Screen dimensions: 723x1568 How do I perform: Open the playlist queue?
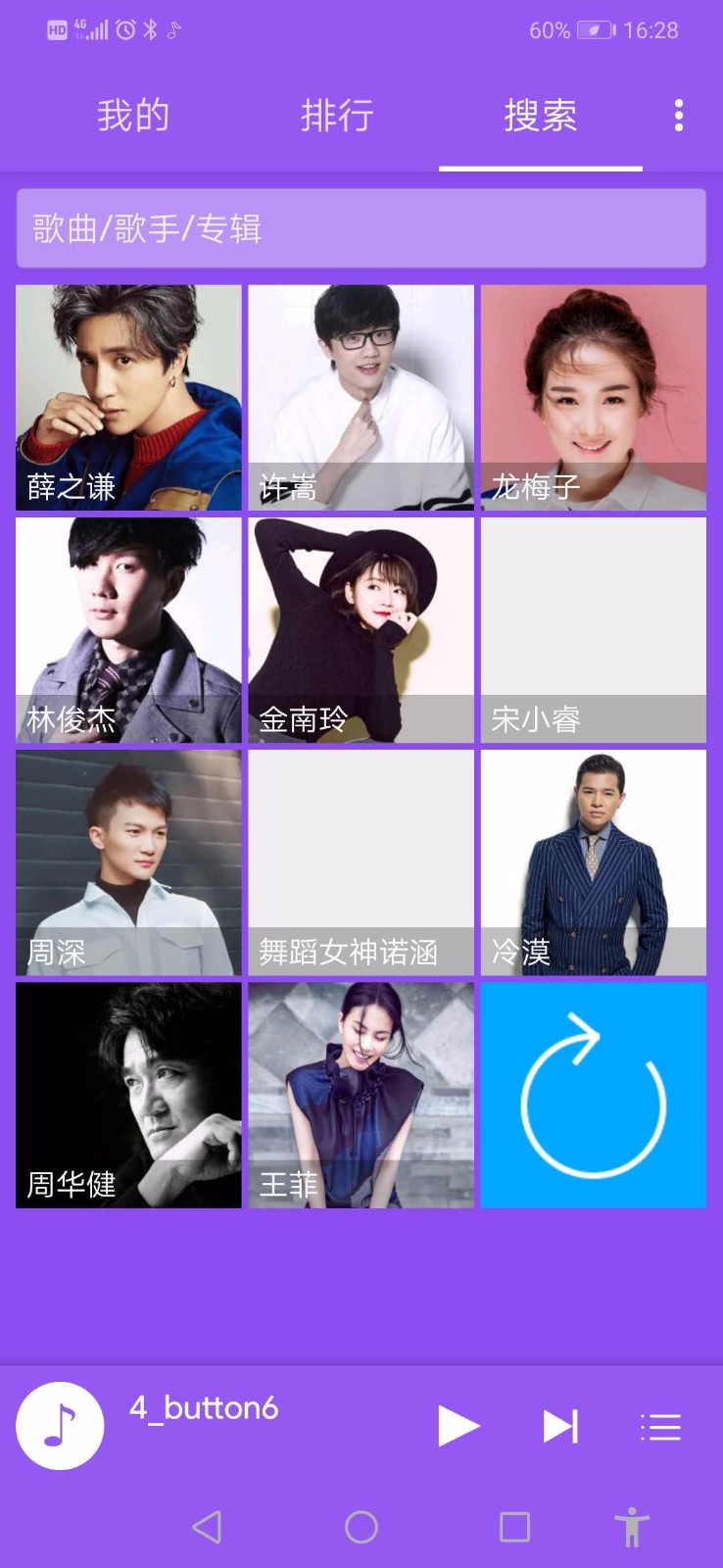point(660,1427)
